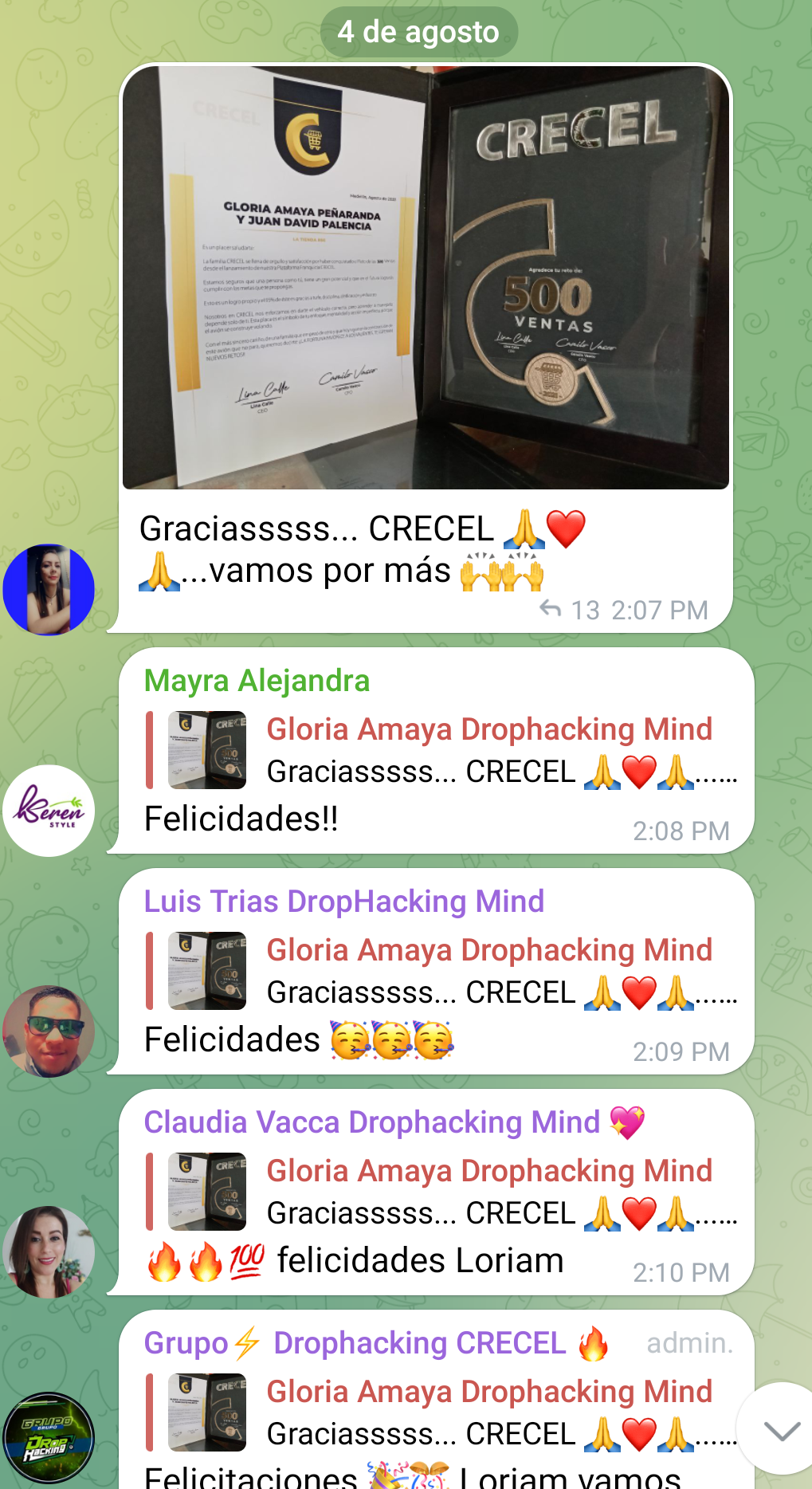Open Luis Trias's avatar
This screenshot has height=1489, width=812.
[49, 1031]
